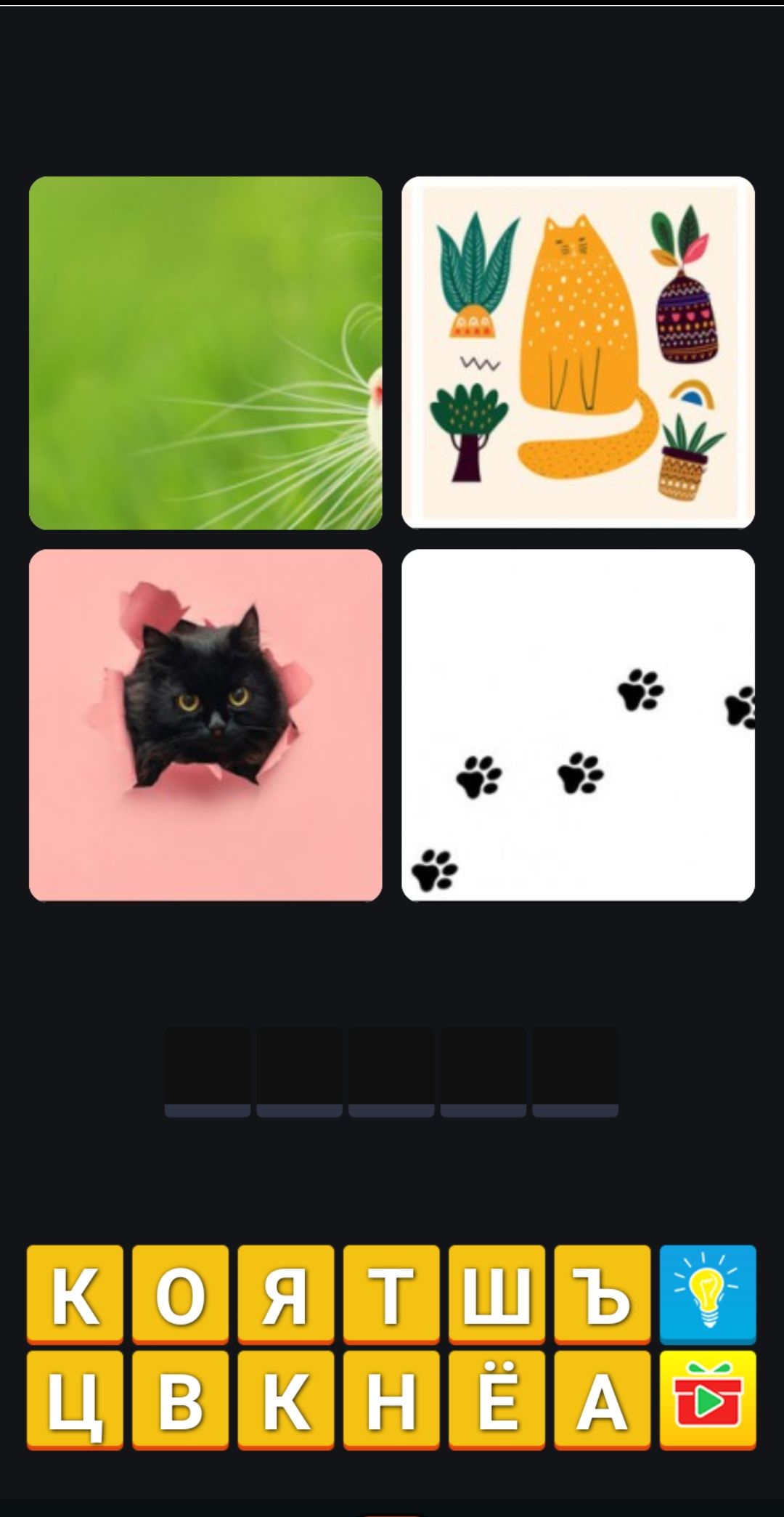This screenshot has width=784, height=1517.
Task: Choose the letter Н tile
Action: point(391,1400)
